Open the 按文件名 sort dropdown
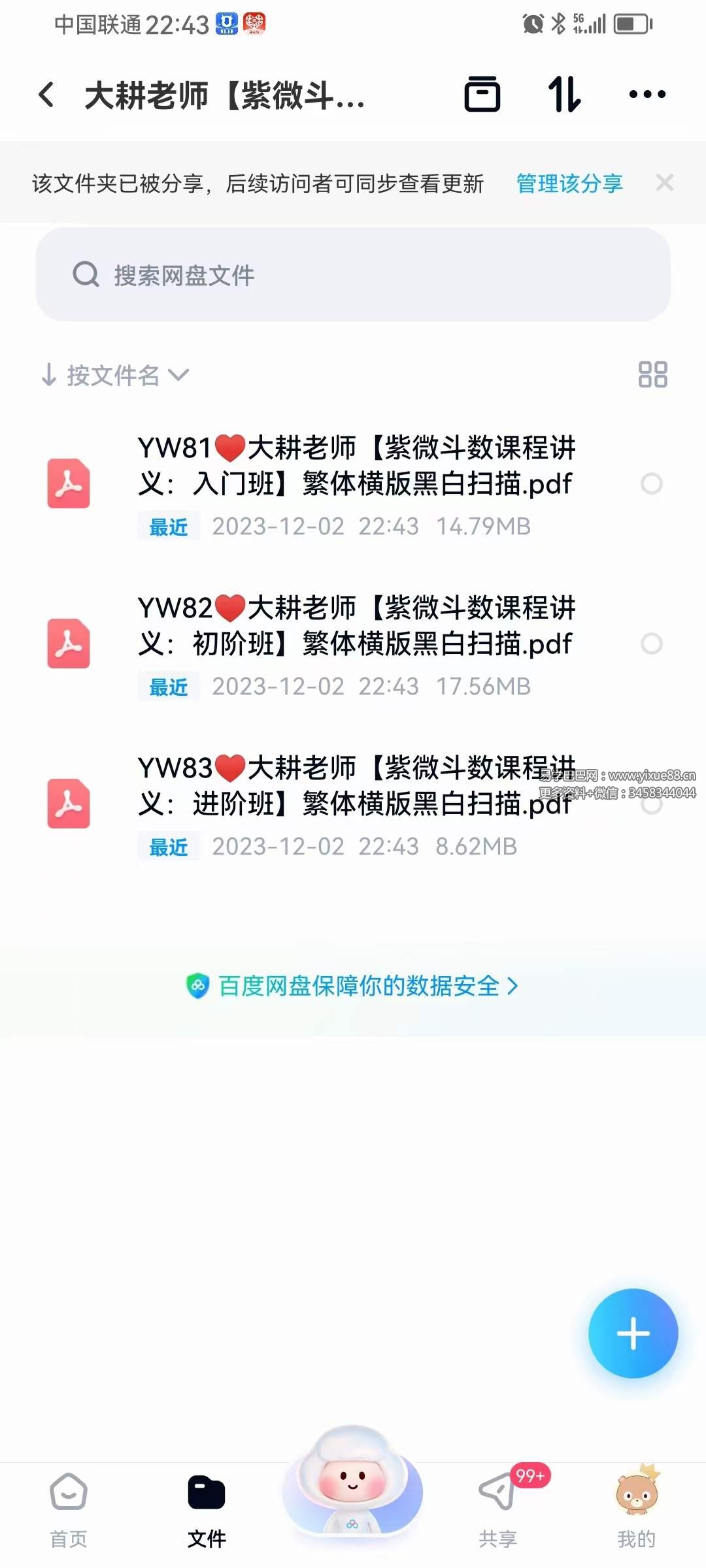Image resolution: width=706 pixels, height=1568 pixels. click(115, 375)
